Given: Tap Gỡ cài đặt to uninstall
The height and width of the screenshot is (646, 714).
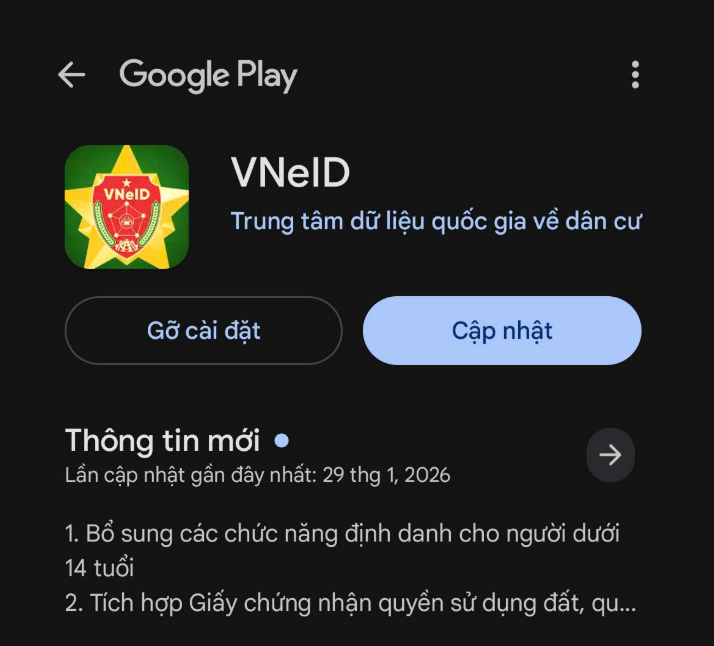Looking at the screenshot, I should [x=204, y=330].
